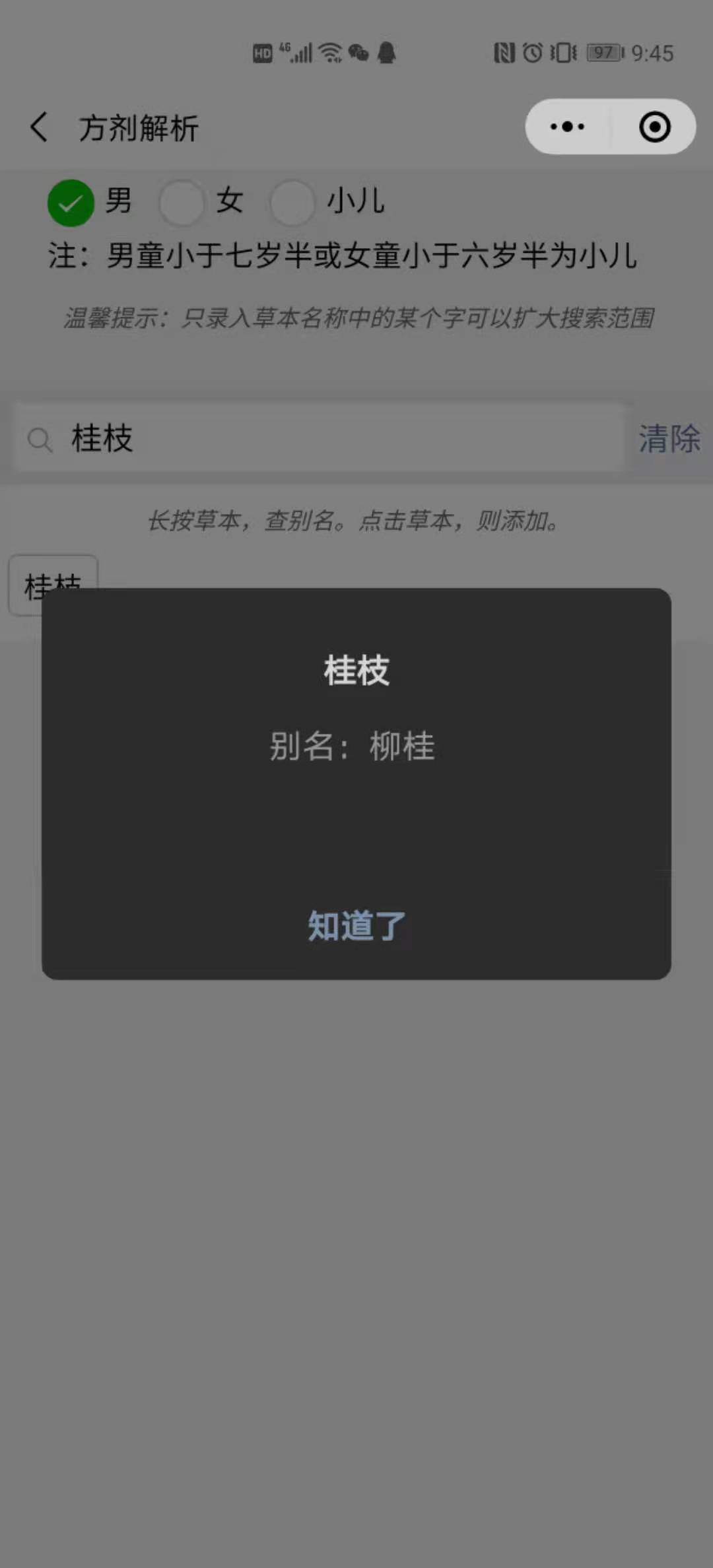
Task: Dismiss the dialog with 知道了
Action: tap(356, 925)
